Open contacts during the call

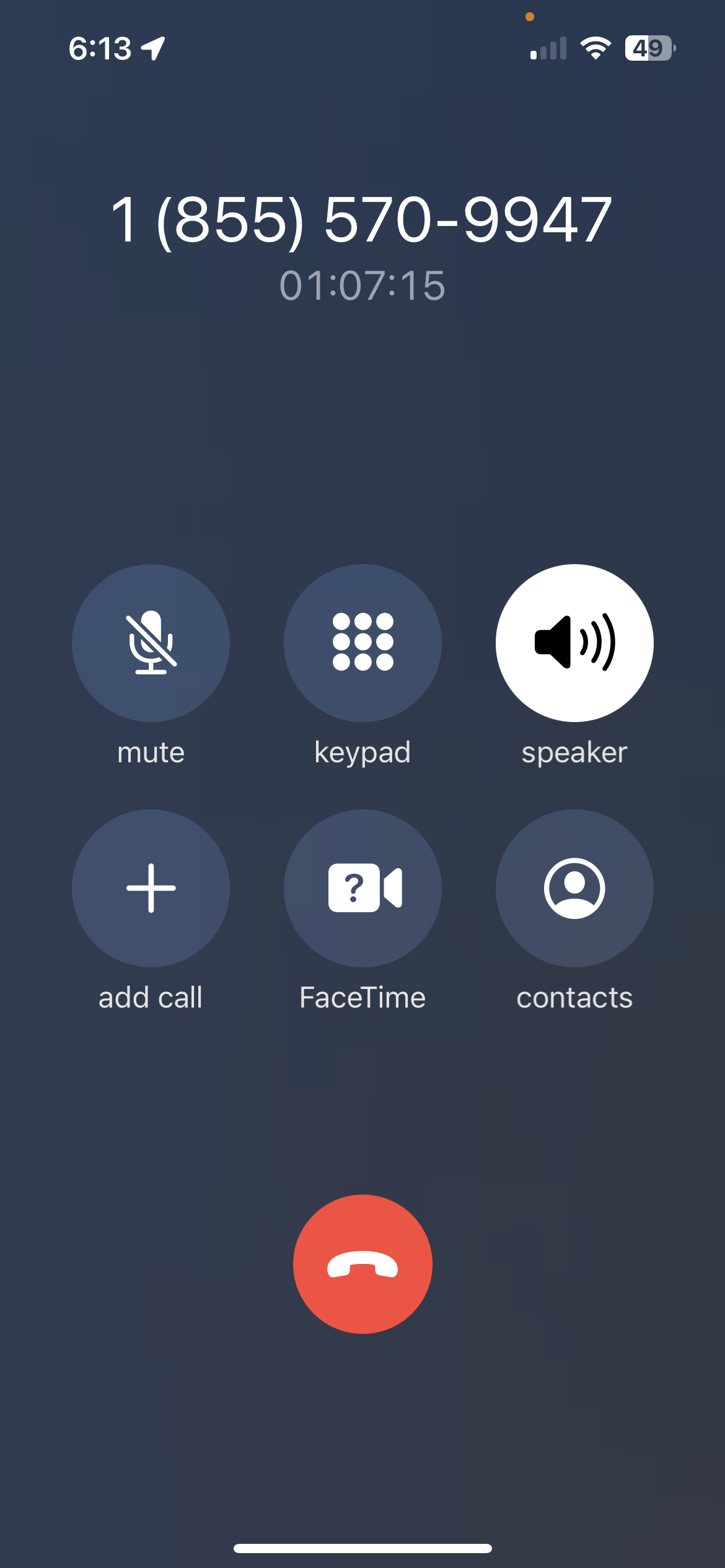tap(574, 888)
